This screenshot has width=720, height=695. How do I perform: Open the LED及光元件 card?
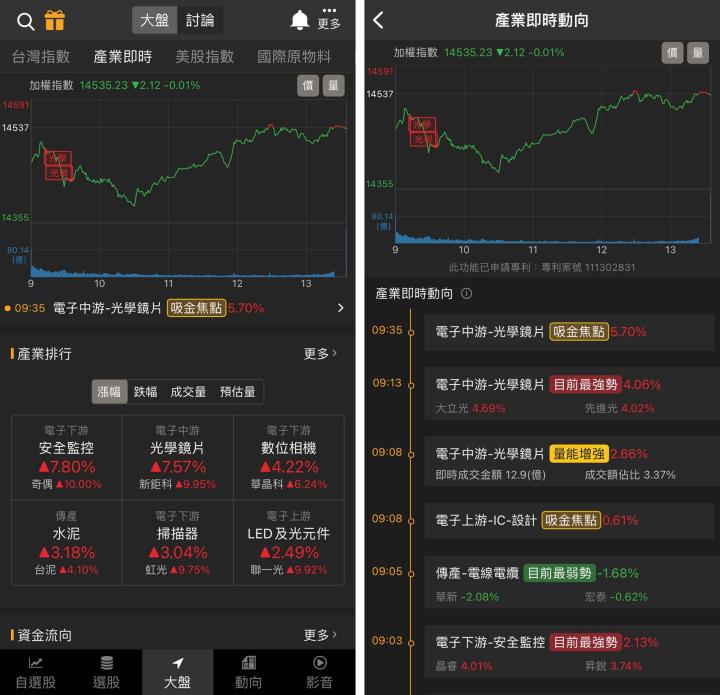click(288, 543)
